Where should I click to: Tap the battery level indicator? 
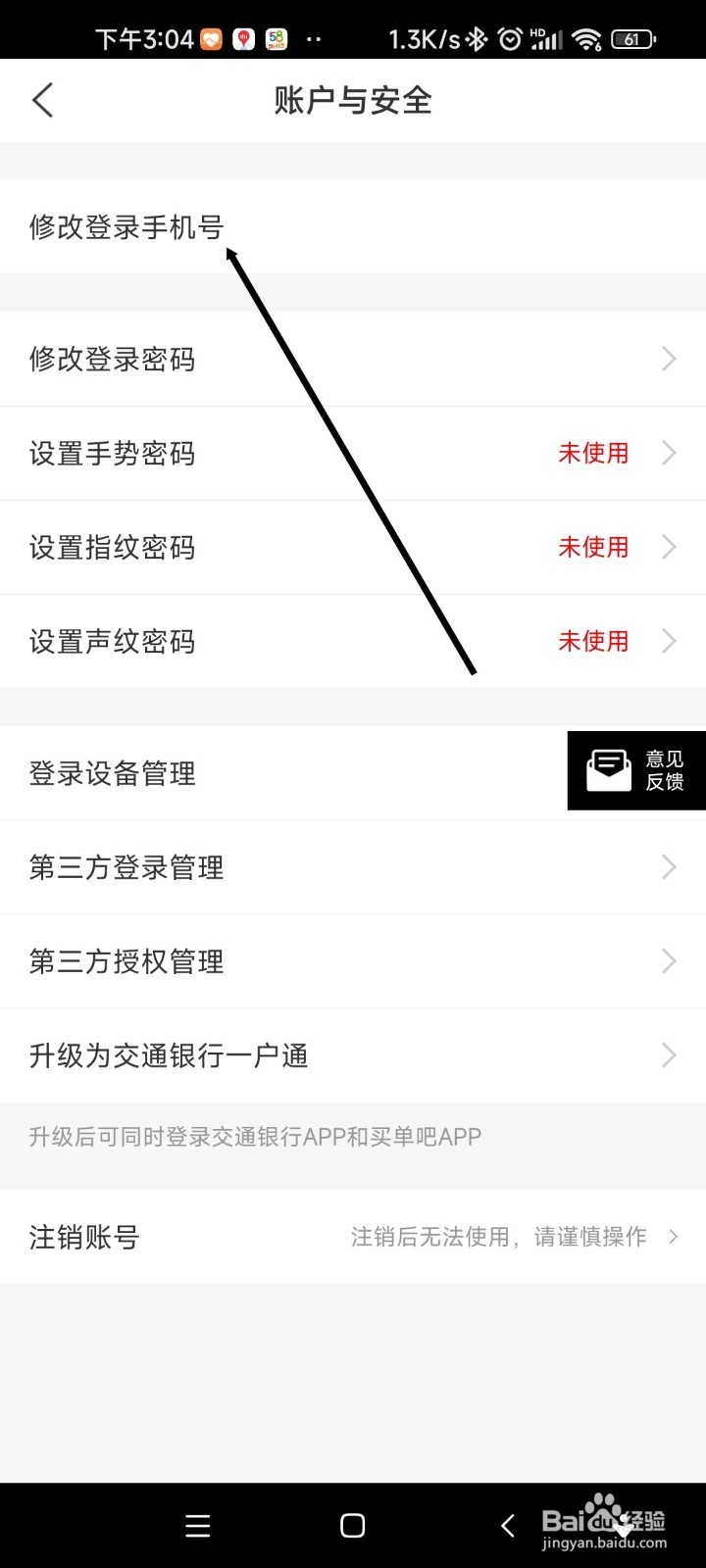pyautogui.click(x=633, y=37)
